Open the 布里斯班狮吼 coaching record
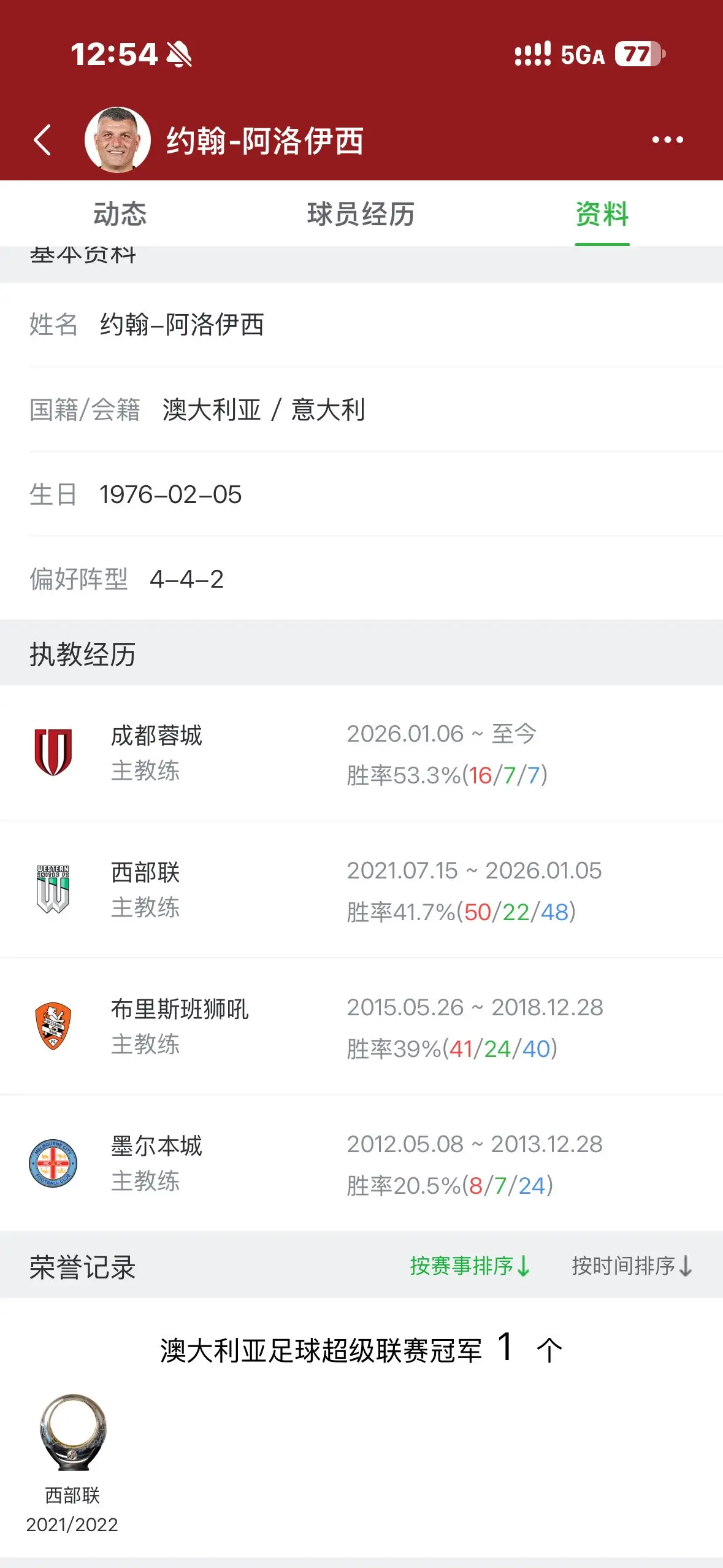723x1568 pixels. [x=361, y=1027]
